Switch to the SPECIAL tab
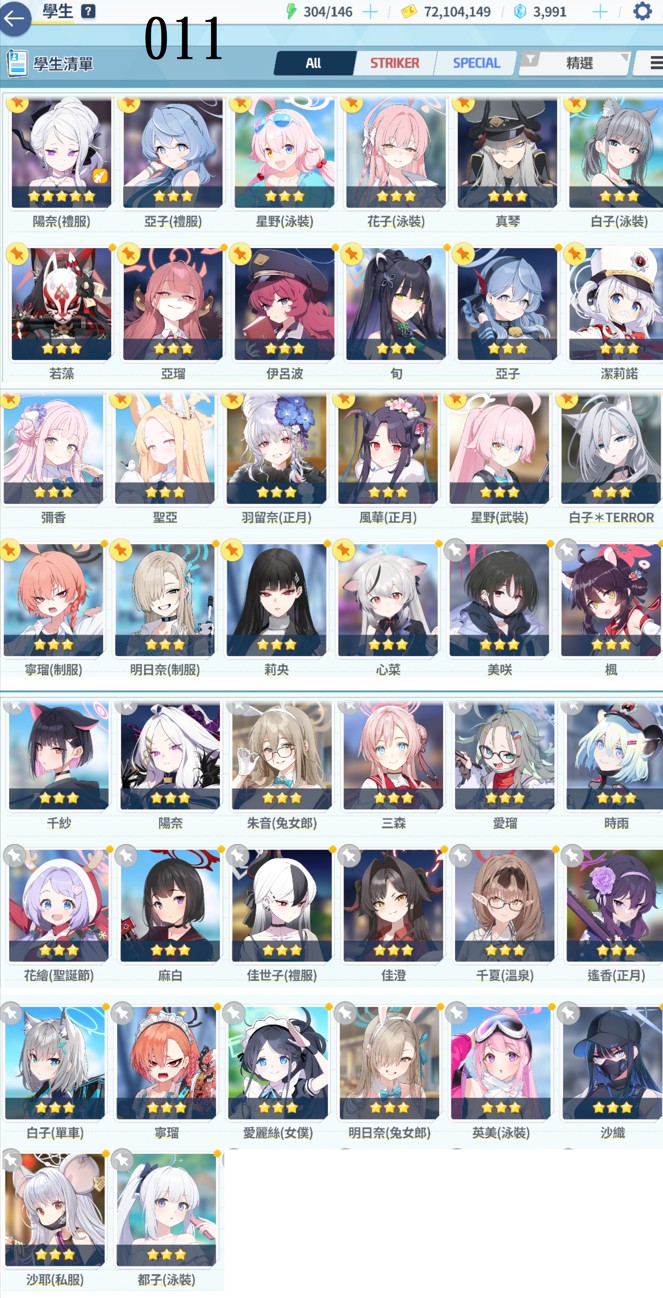 476,63
